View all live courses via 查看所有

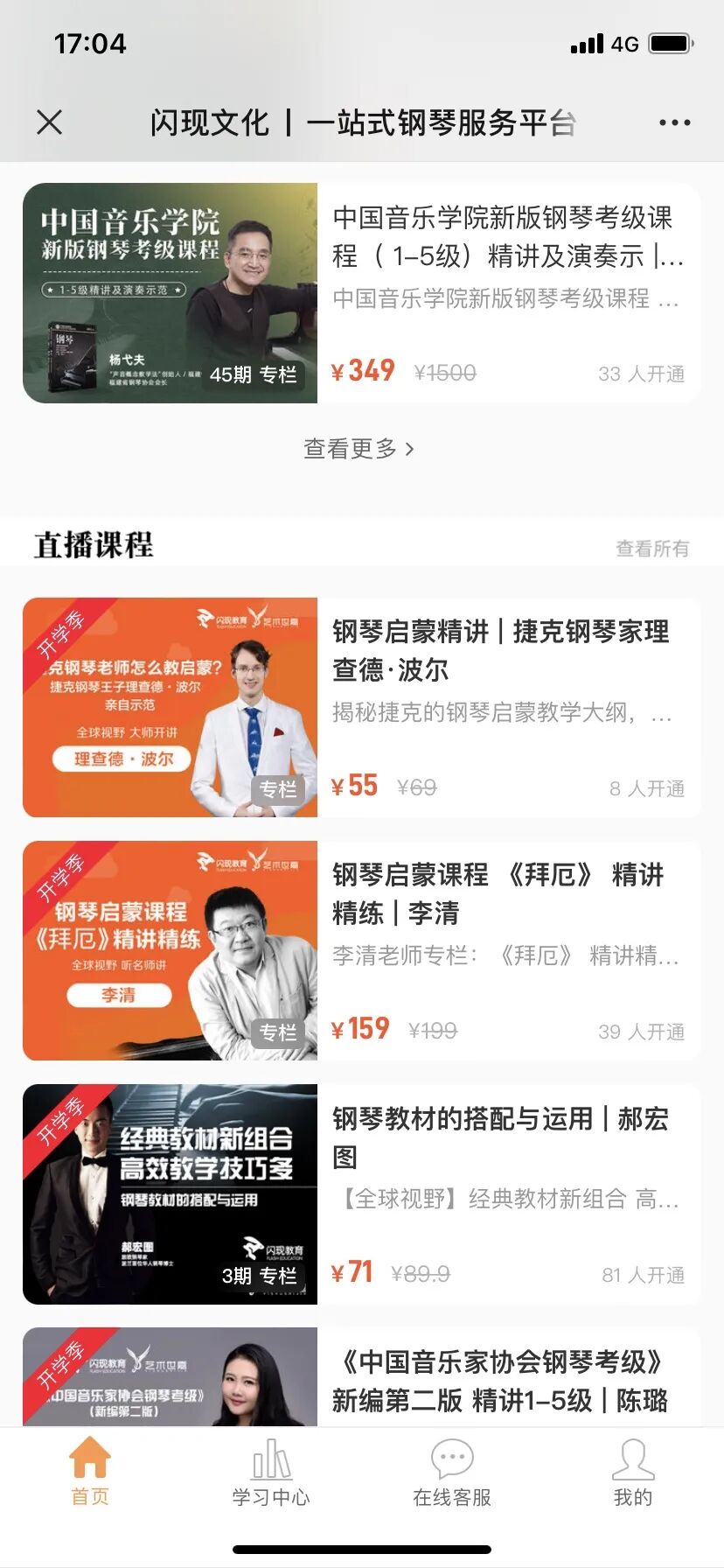[652, 549]
